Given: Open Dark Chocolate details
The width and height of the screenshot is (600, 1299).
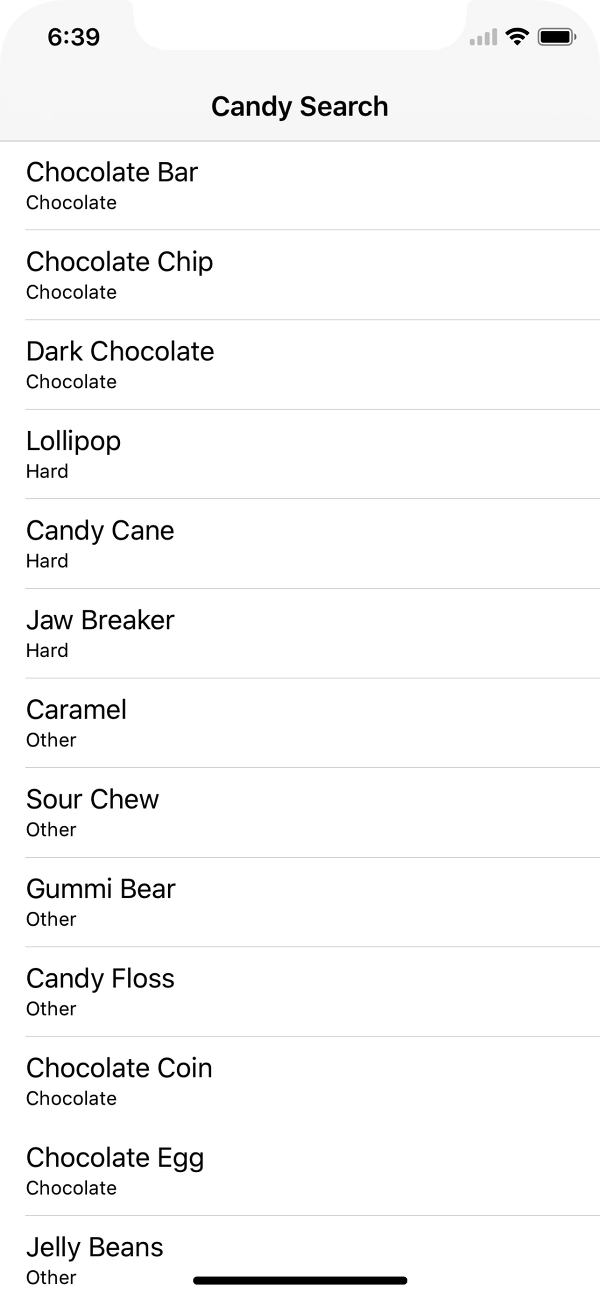Looking at the screenshot, I should click(300, 365).
